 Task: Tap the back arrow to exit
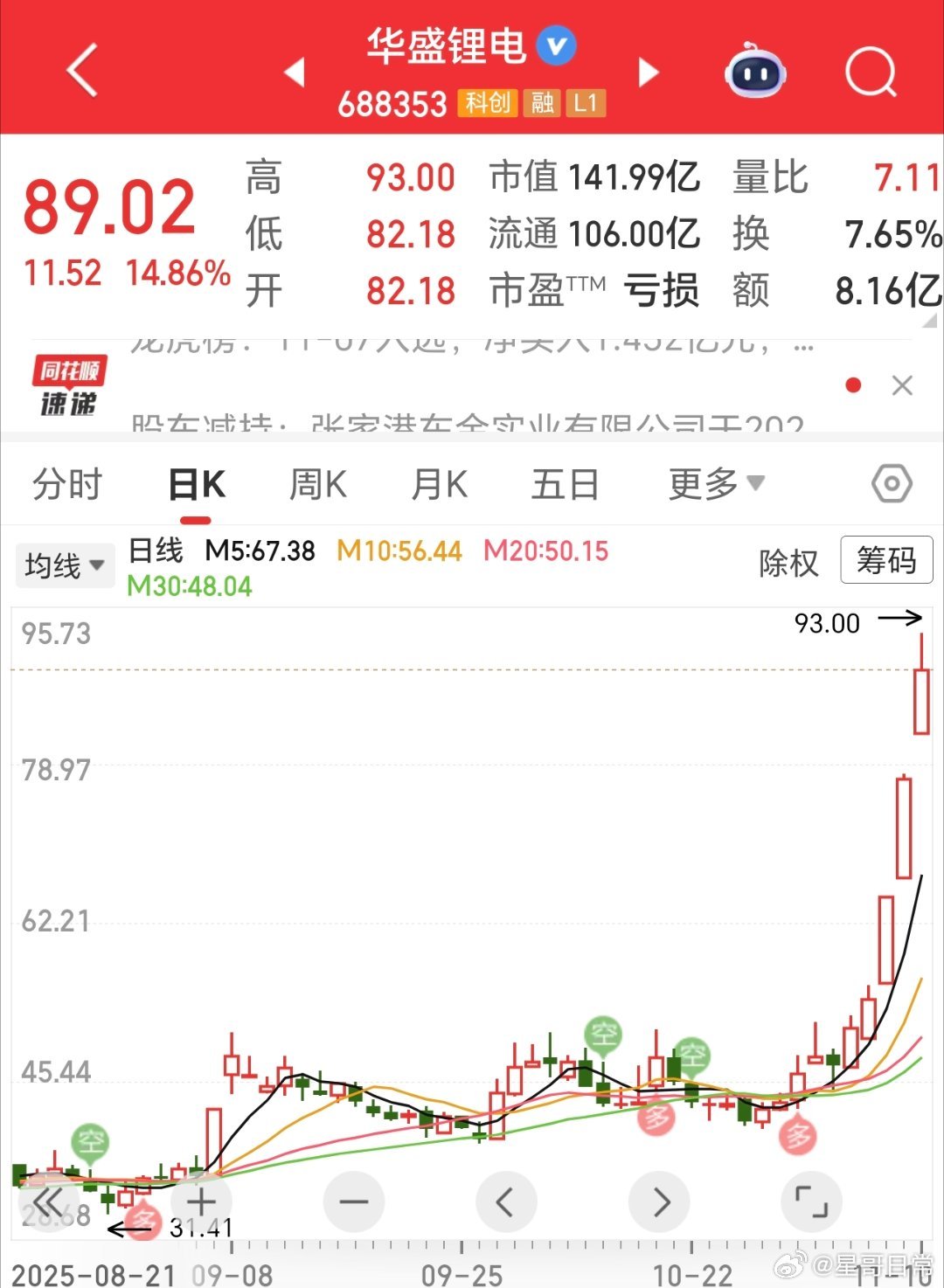click(x=81, y=72)
